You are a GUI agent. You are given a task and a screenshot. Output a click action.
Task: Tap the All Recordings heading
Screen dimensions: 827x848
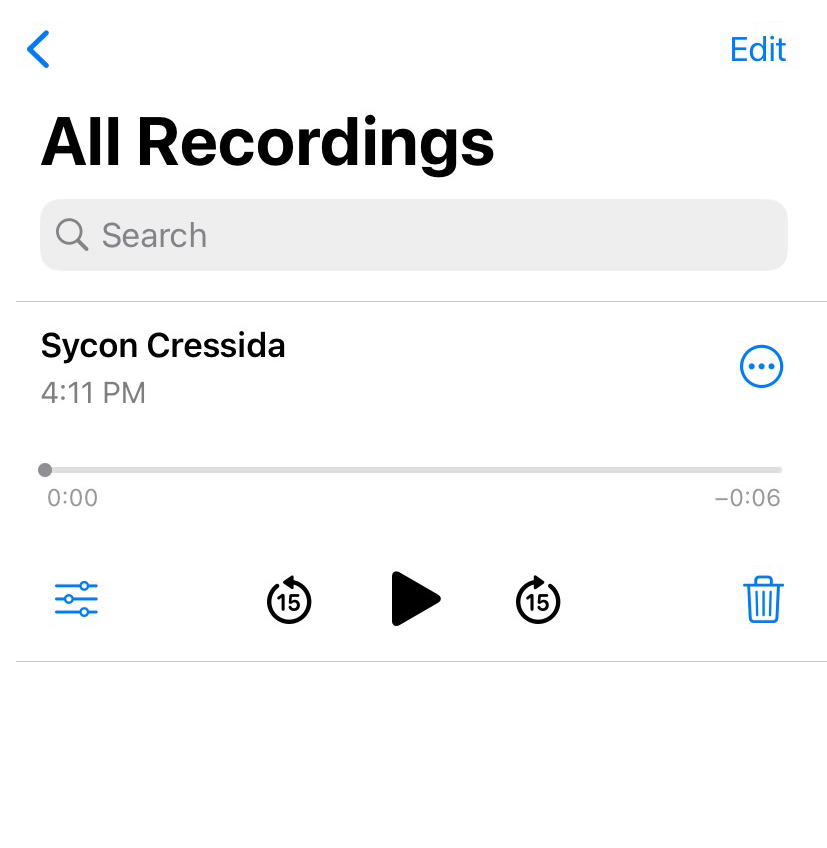(267, 142)
